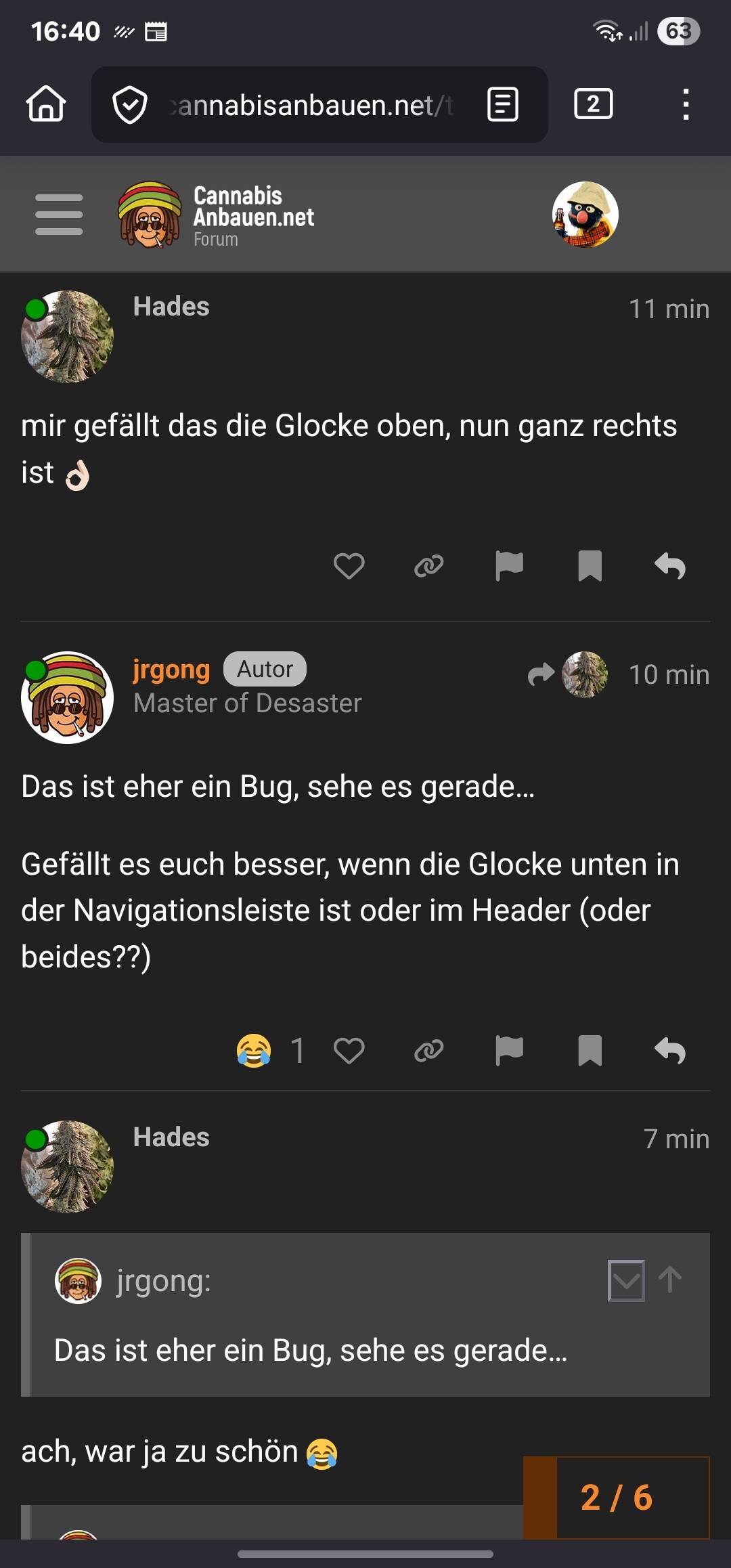The height and width of the screenshot is (1568, 731).
Task: Open my user profile avatar in header
Action: coord(585,215)
